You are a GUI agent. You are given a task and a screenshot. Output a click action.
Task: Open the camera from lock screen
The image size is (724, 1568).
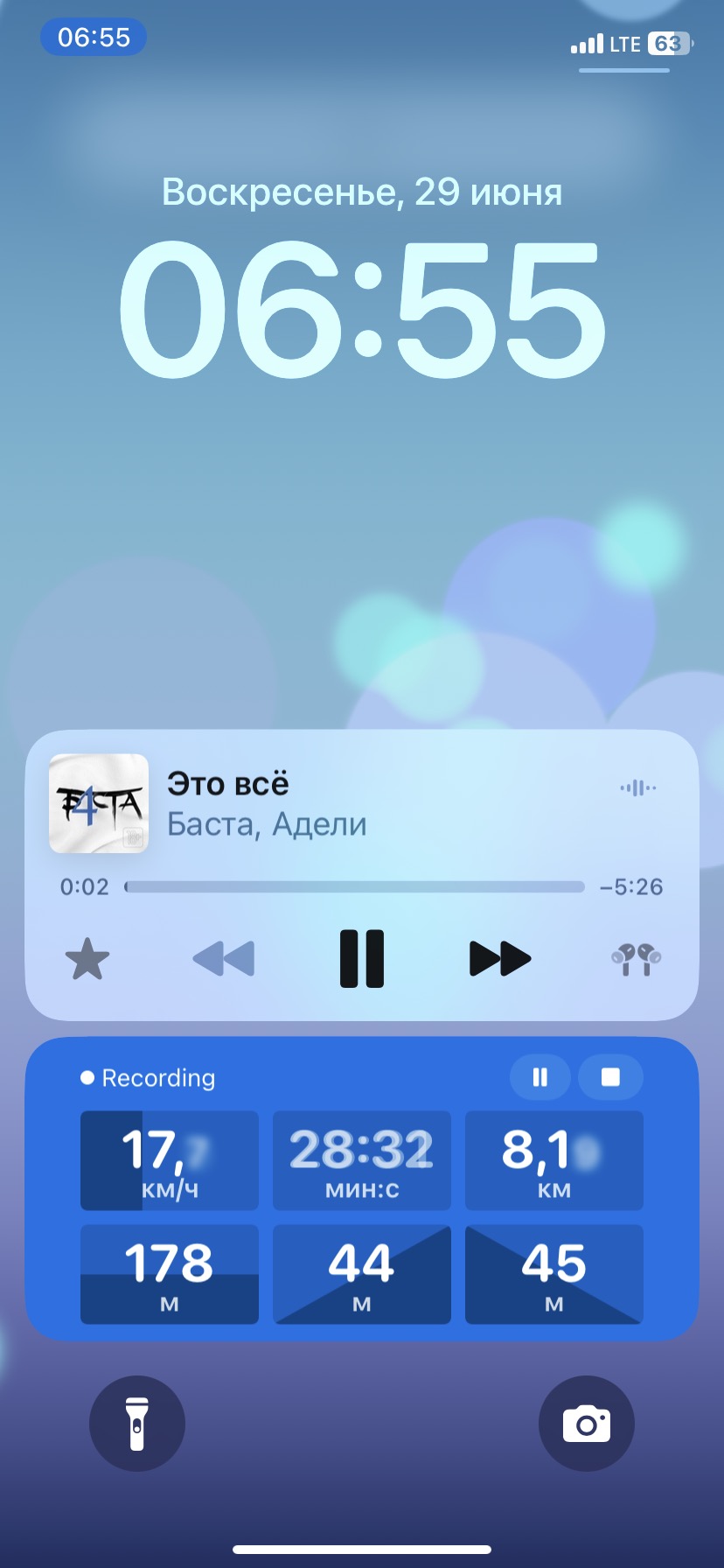[x=586, y=1424]
